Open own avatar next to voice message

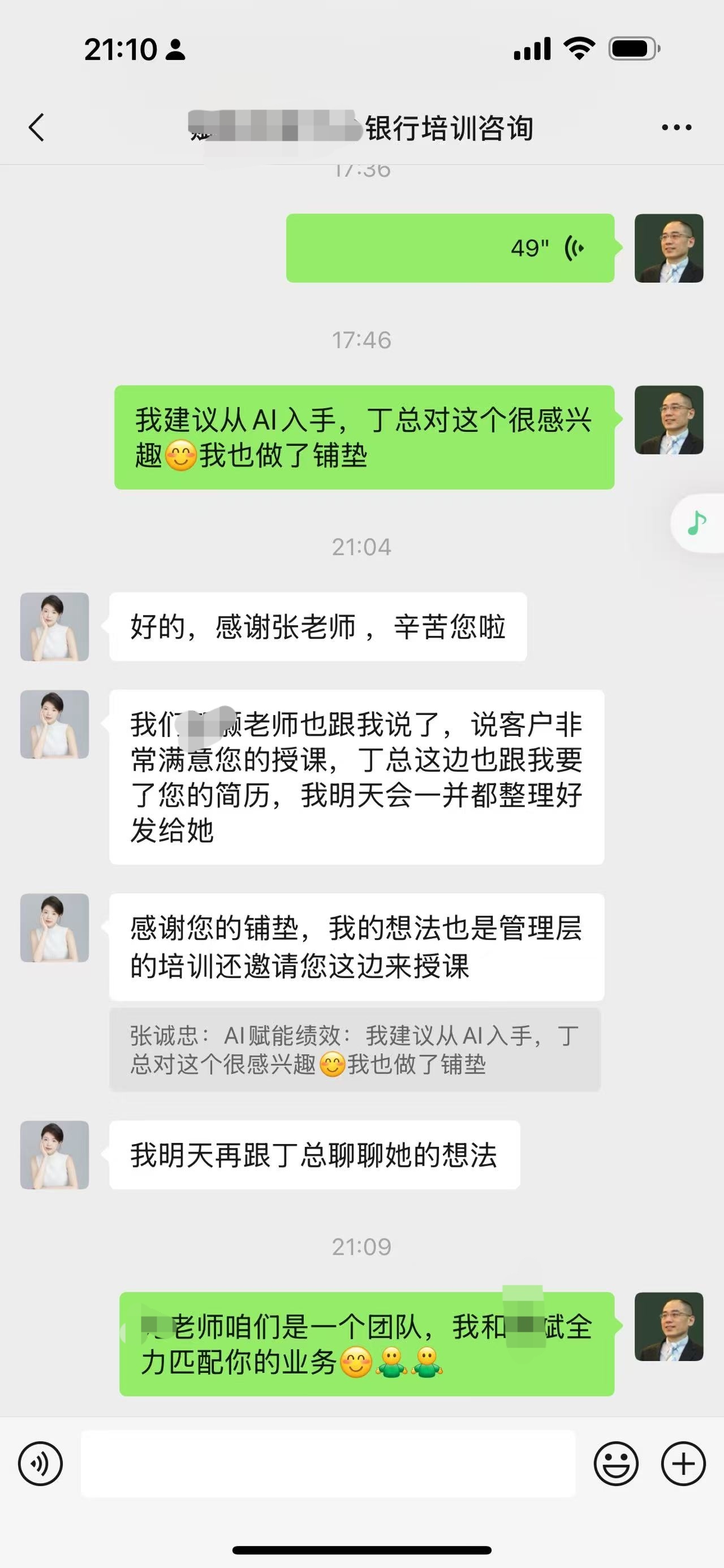click(669, 248)
